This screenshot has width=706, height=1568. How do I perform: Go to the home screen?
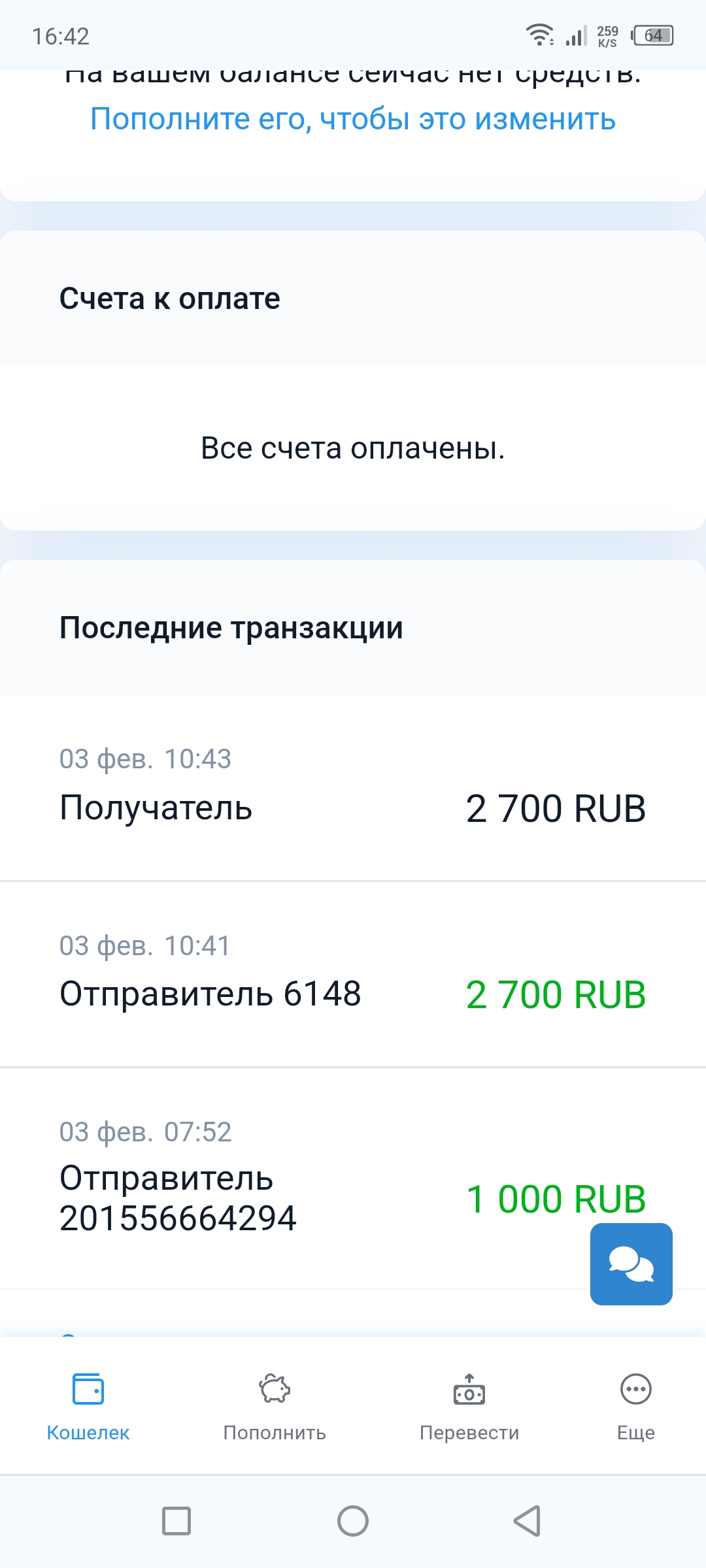click(x=353, y=1521)
